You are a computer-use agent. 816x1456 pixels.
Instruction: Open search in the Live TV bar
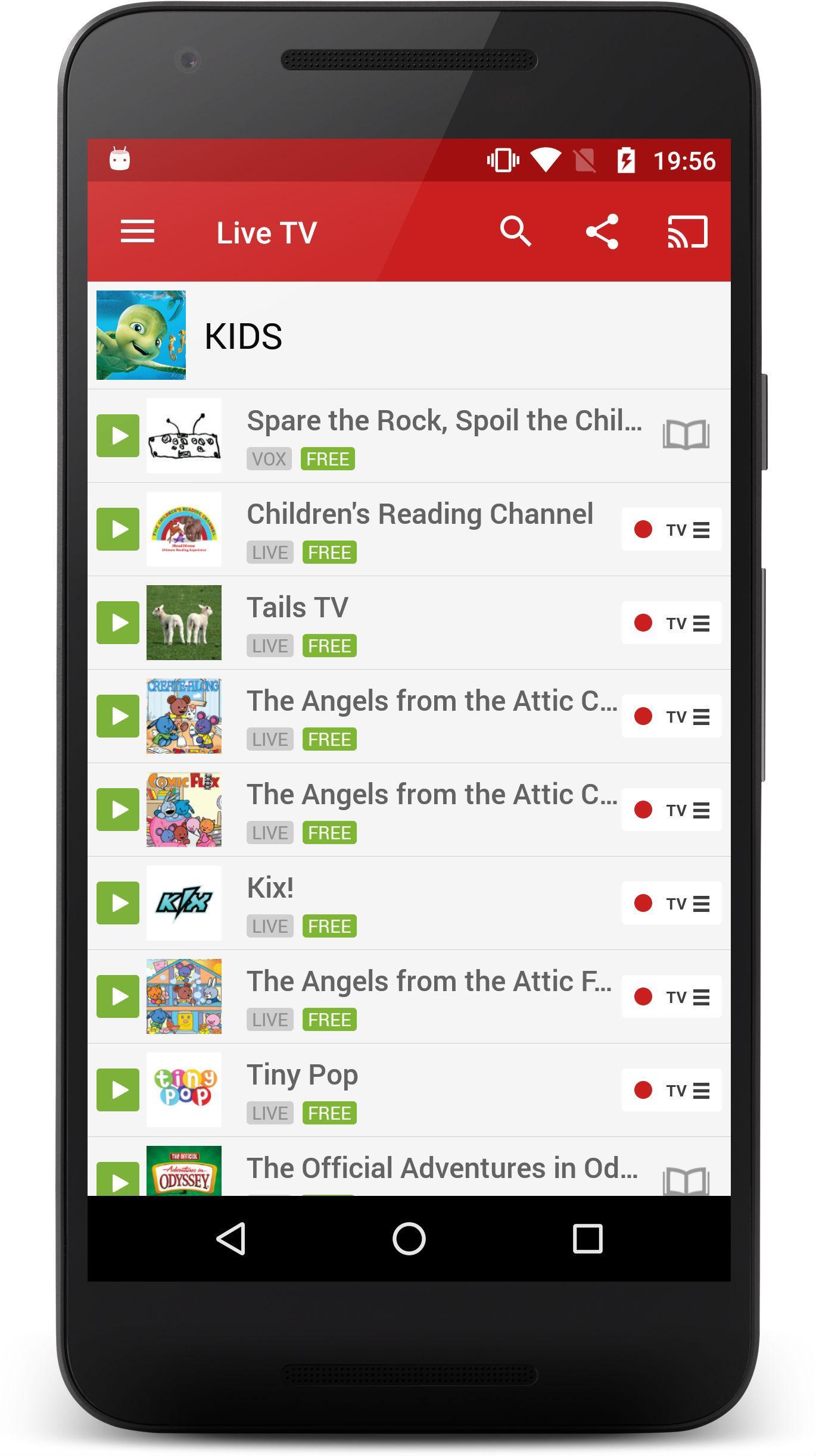pyautogui.click(x=516, y=232)
